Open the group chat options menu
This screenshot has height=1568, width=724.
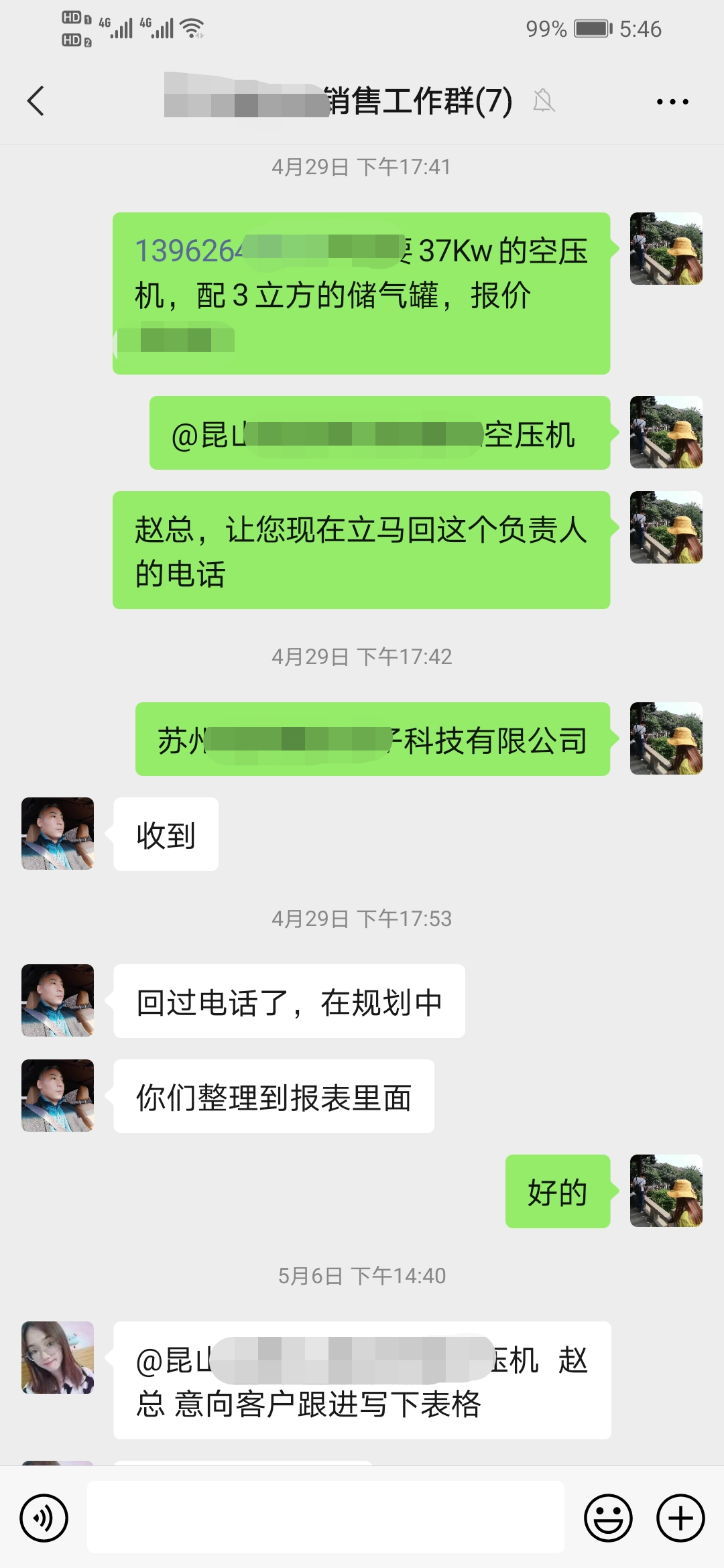coord(672,102)
